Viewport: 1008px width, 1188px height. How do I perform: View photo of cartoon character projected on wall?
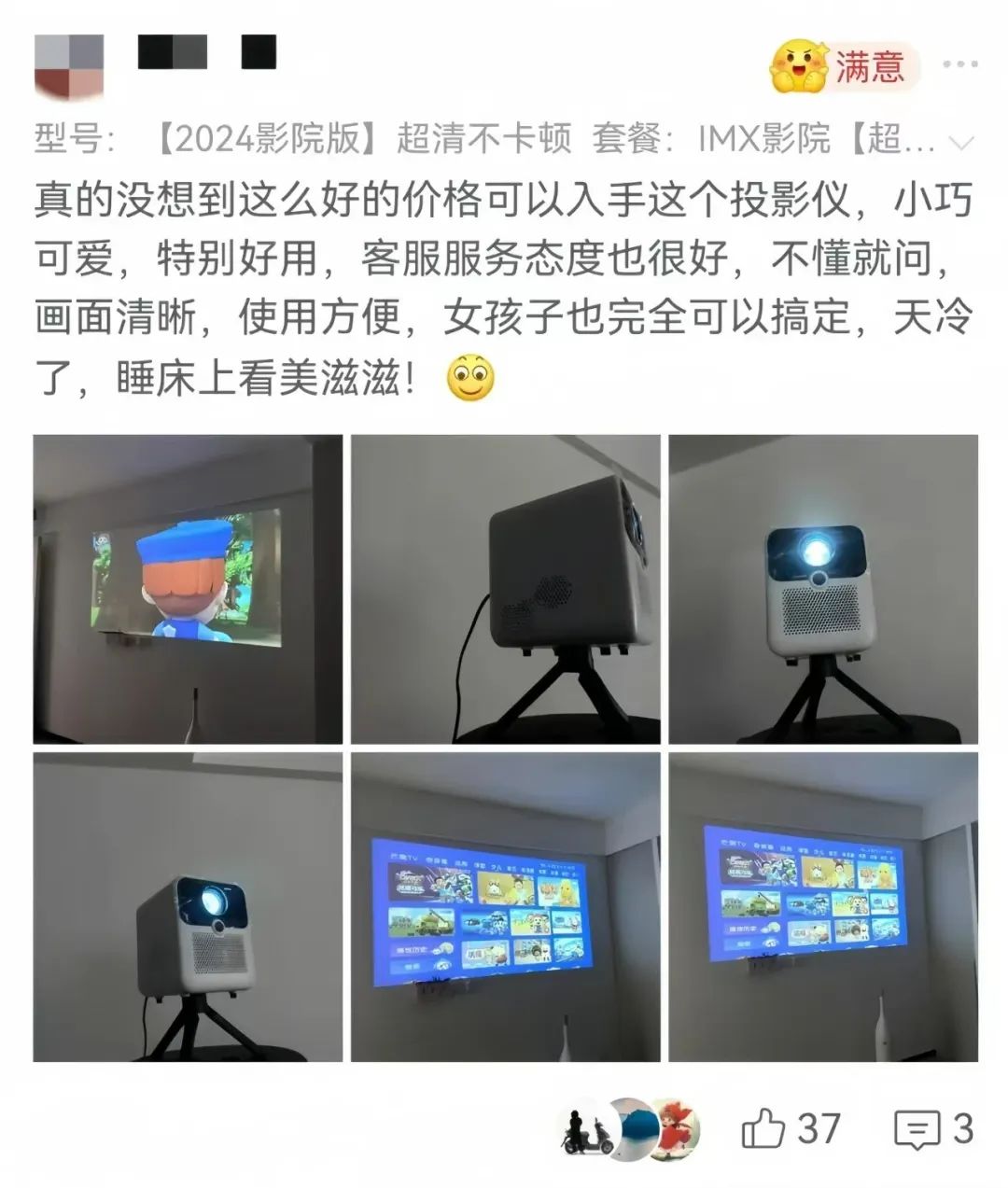[x=188, y=589]
